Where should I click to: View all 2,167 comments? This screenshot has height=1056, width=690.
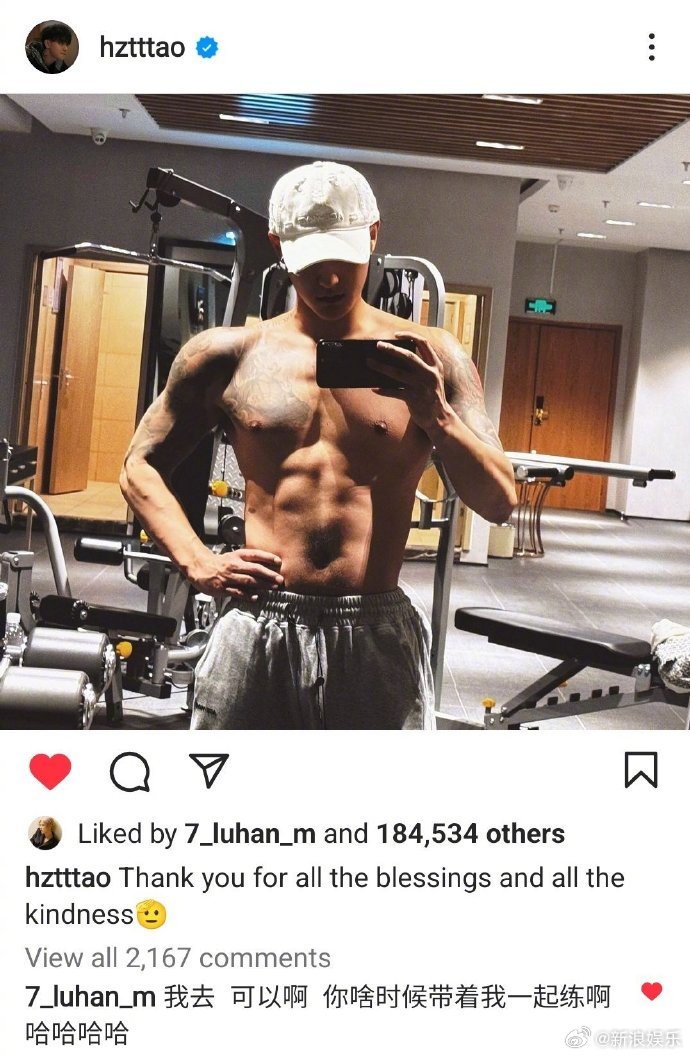pos(177,957)
